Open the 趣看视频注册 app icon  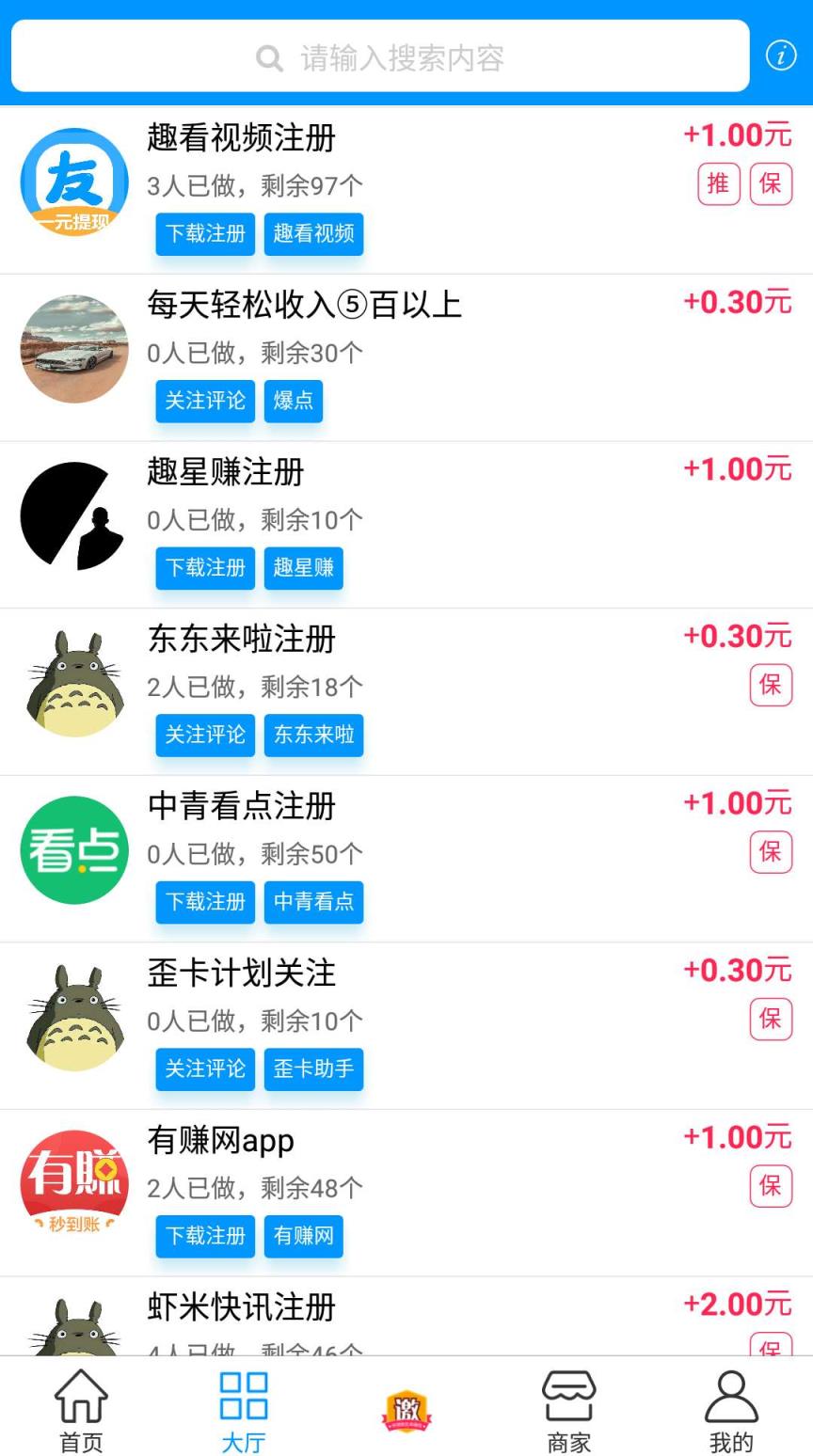tap(74, 184)
